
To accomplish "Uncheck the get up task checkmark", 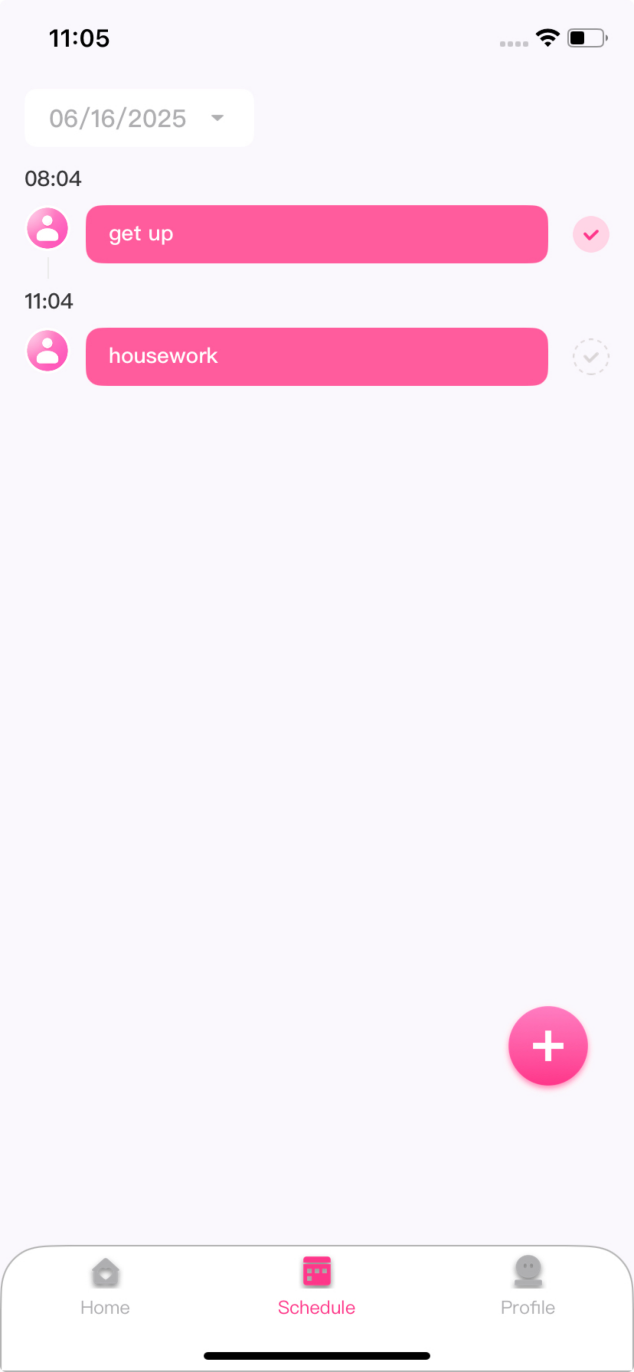I will (x=591, y=235).
